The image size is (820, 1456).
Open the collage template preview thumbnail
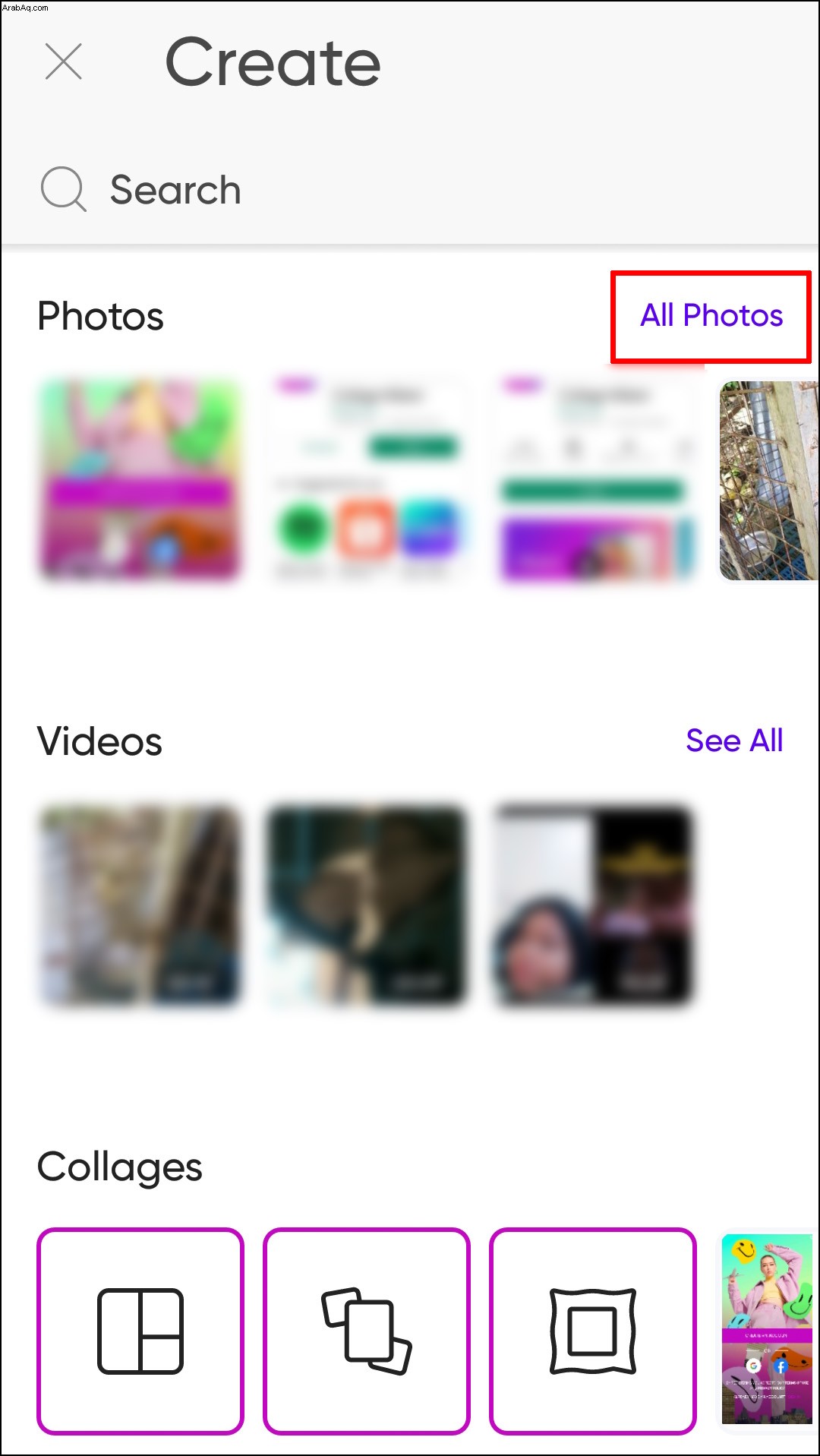coord(768,1329)
